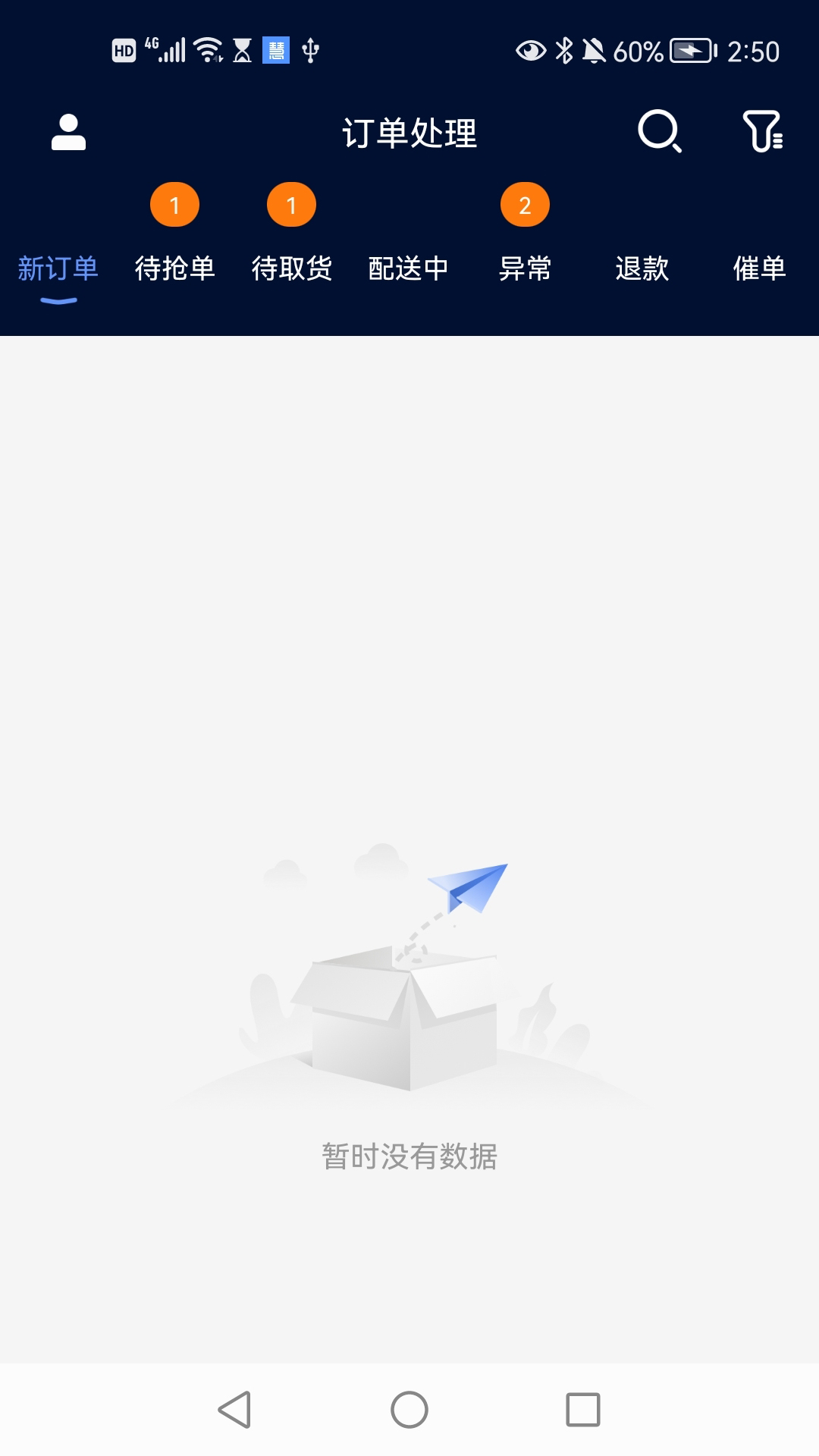Switch to the 待取货 tab
The height and width of the screenshot is (1456, 819).
pyautogui.click(x=292, y=268)
